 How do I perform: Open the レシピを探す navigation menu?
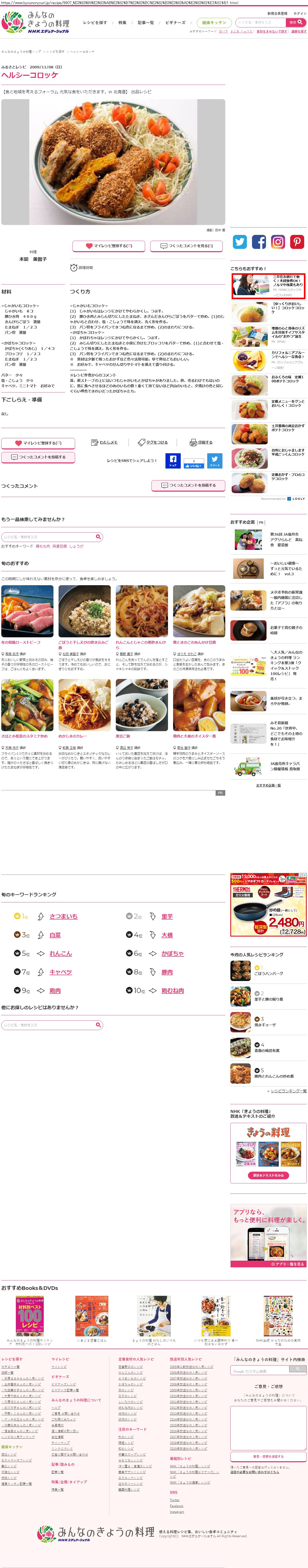94,23
